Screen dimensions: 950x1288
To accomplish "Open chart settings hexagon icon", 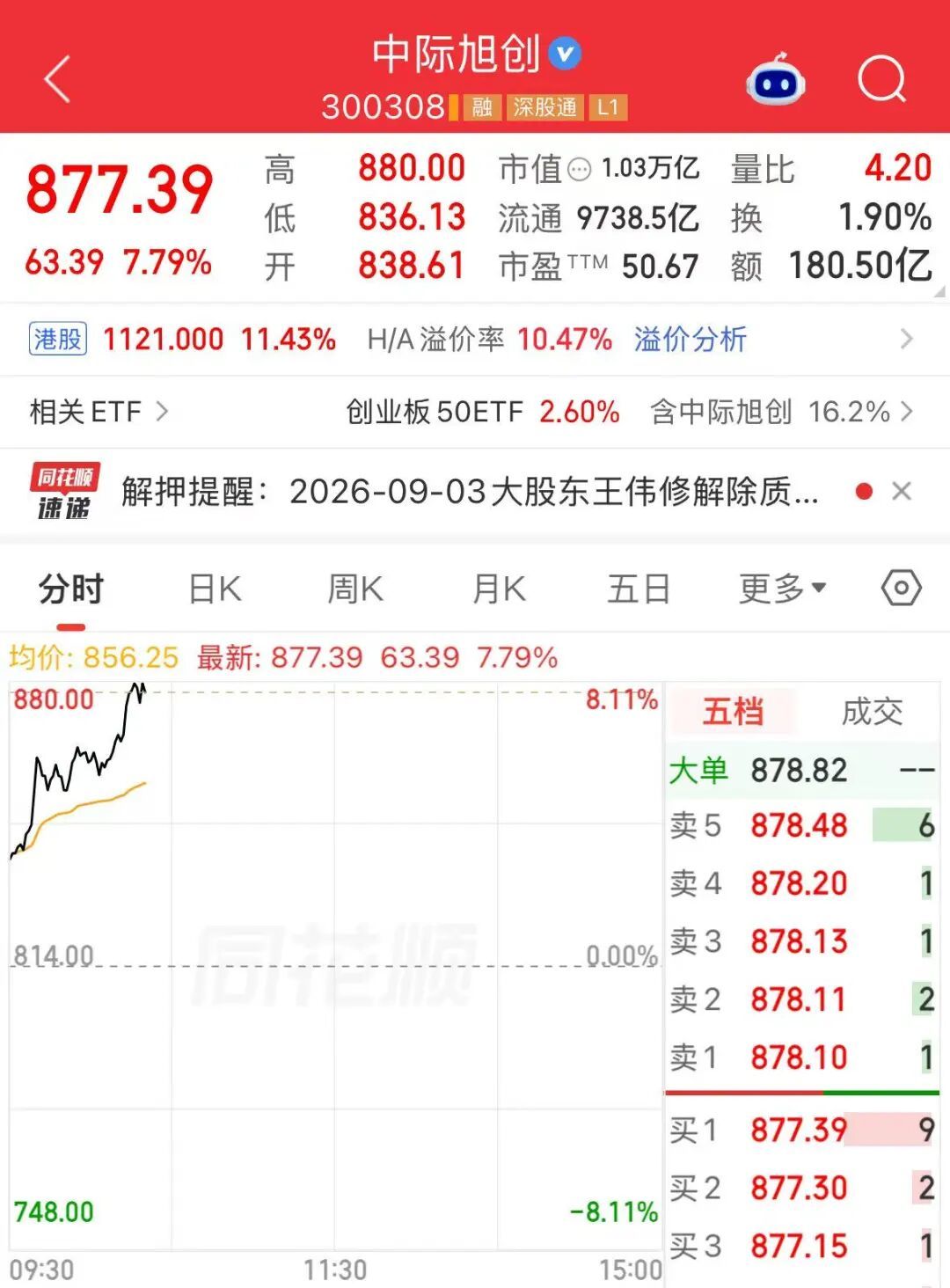I will point(902,588).
